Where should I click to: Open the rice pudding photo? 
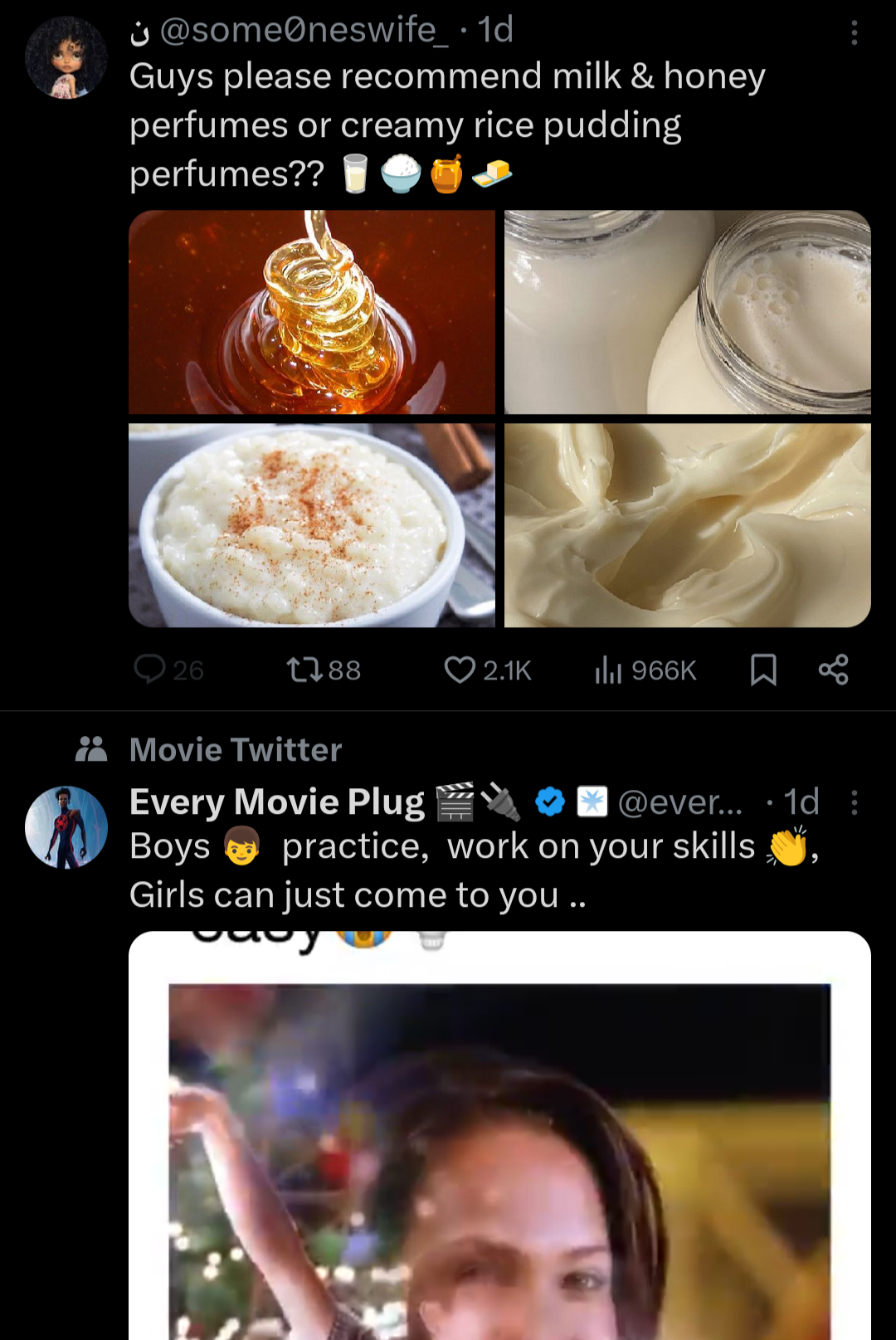click(312, 525)
